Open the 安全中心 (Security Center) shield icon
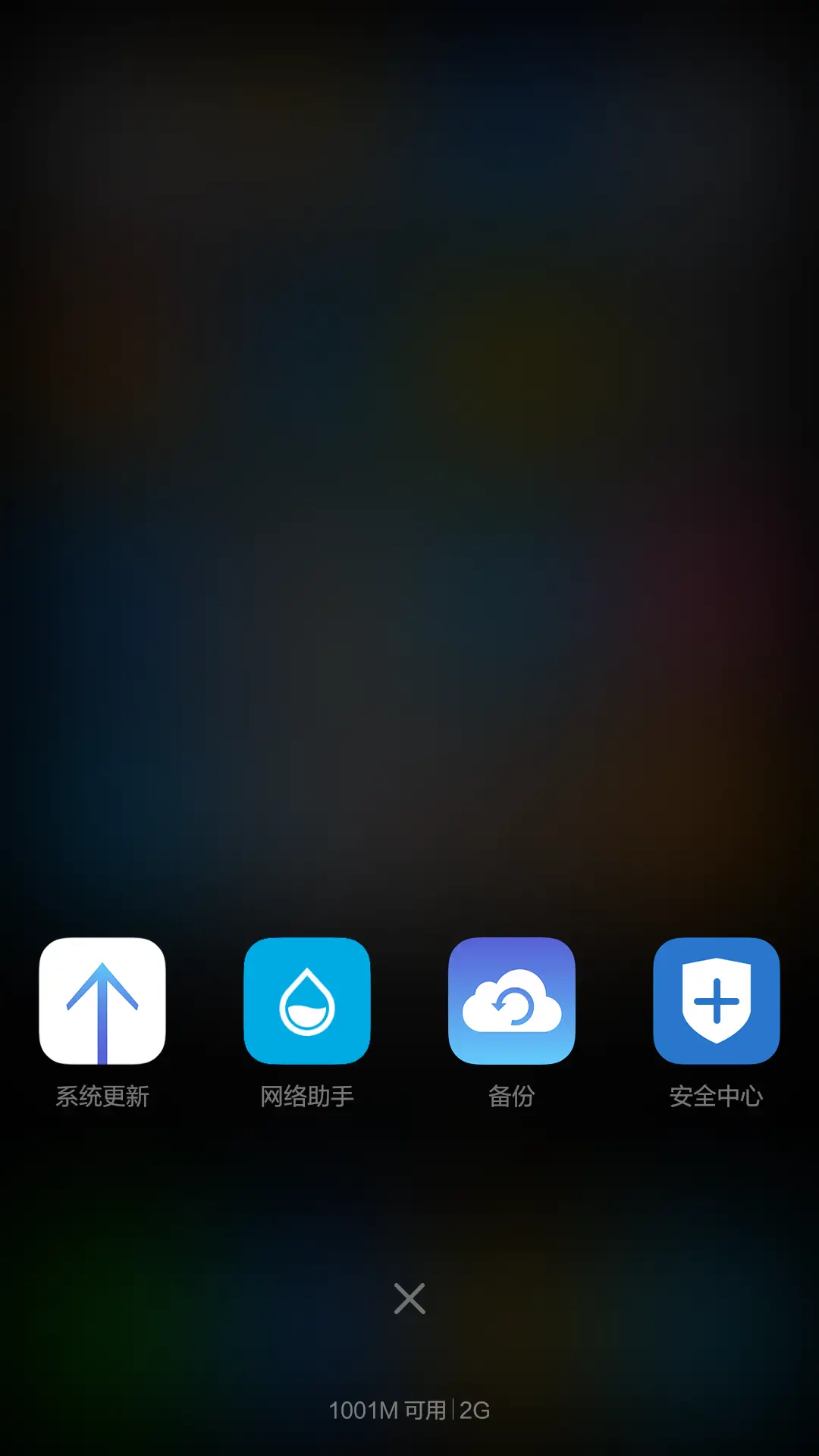 (717, 1001)
